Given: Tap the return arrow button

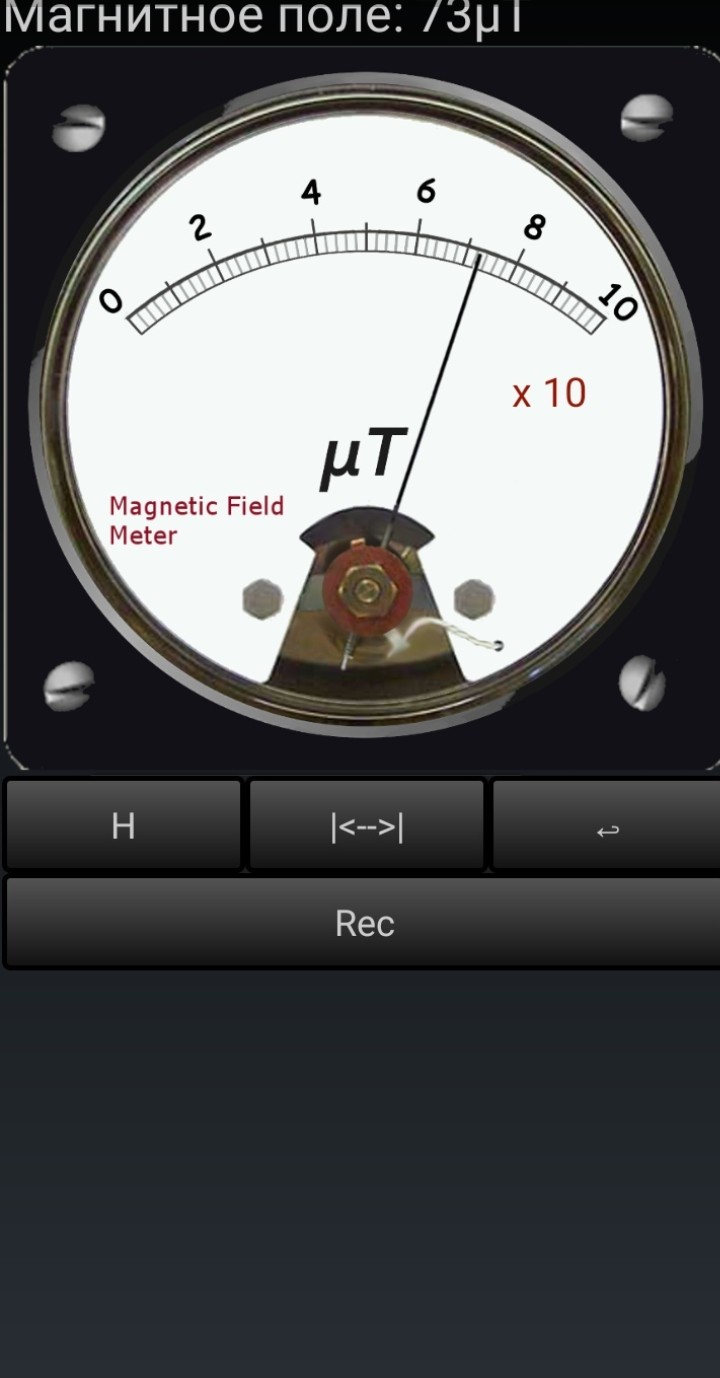Looking at the screenshot, I should (x=606, y=825).
